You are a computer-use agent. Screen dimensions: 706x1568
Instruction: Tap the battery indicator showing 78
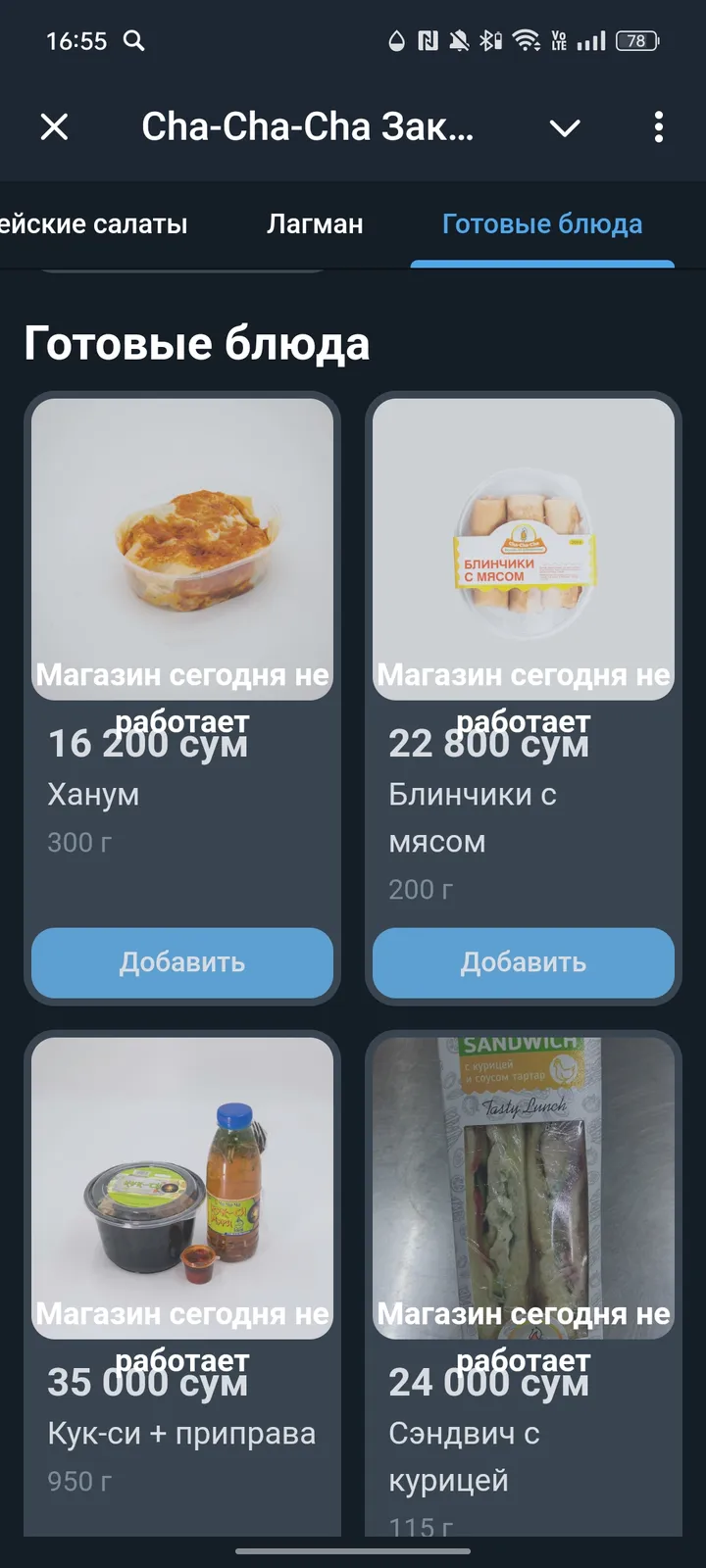[x=635, y=40]
